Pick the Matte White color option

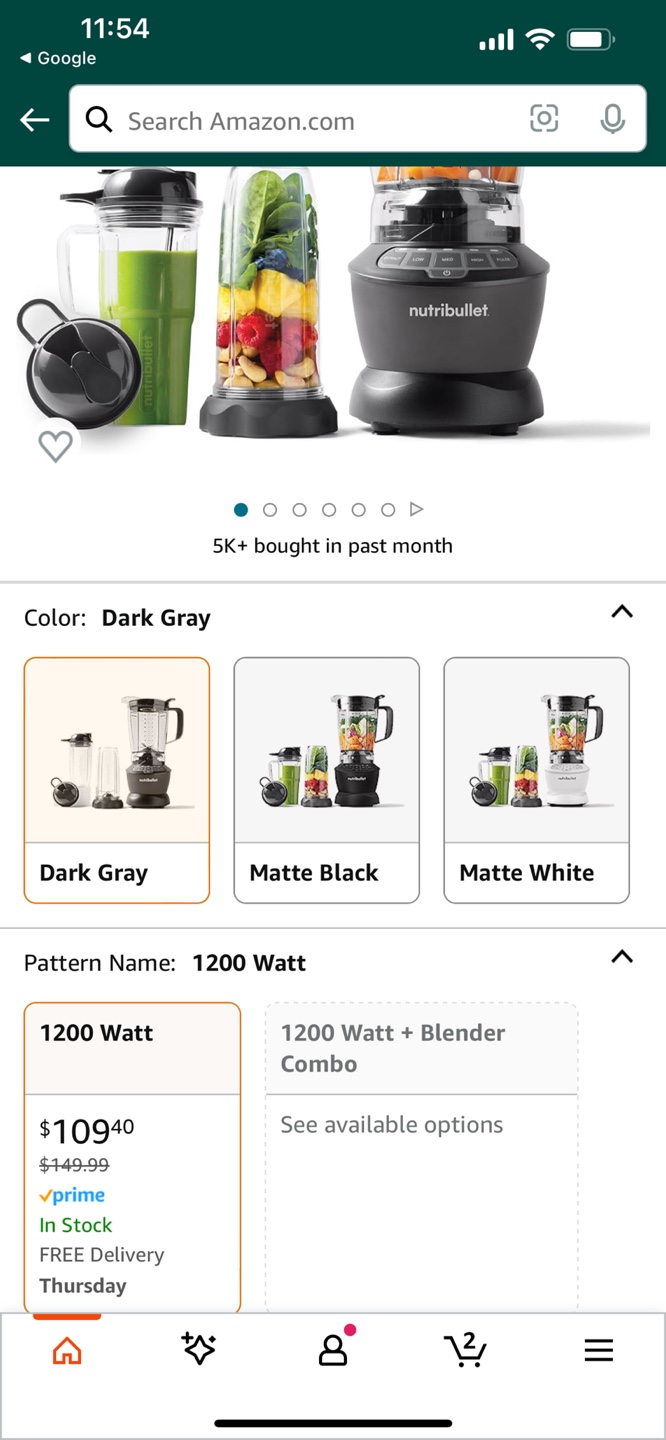[x=536, y=780]
